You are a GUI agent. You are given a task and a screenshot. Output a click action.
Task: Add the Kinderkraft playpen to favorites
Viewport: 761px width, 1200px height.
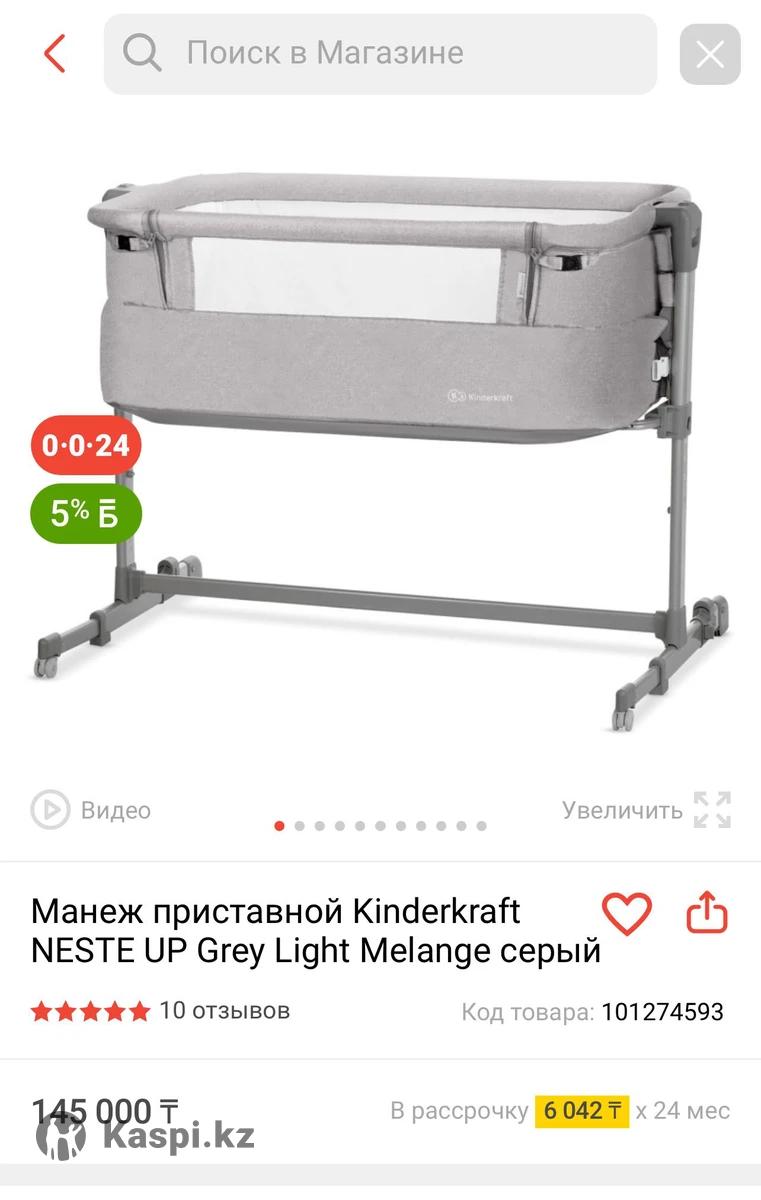(626, 913)
